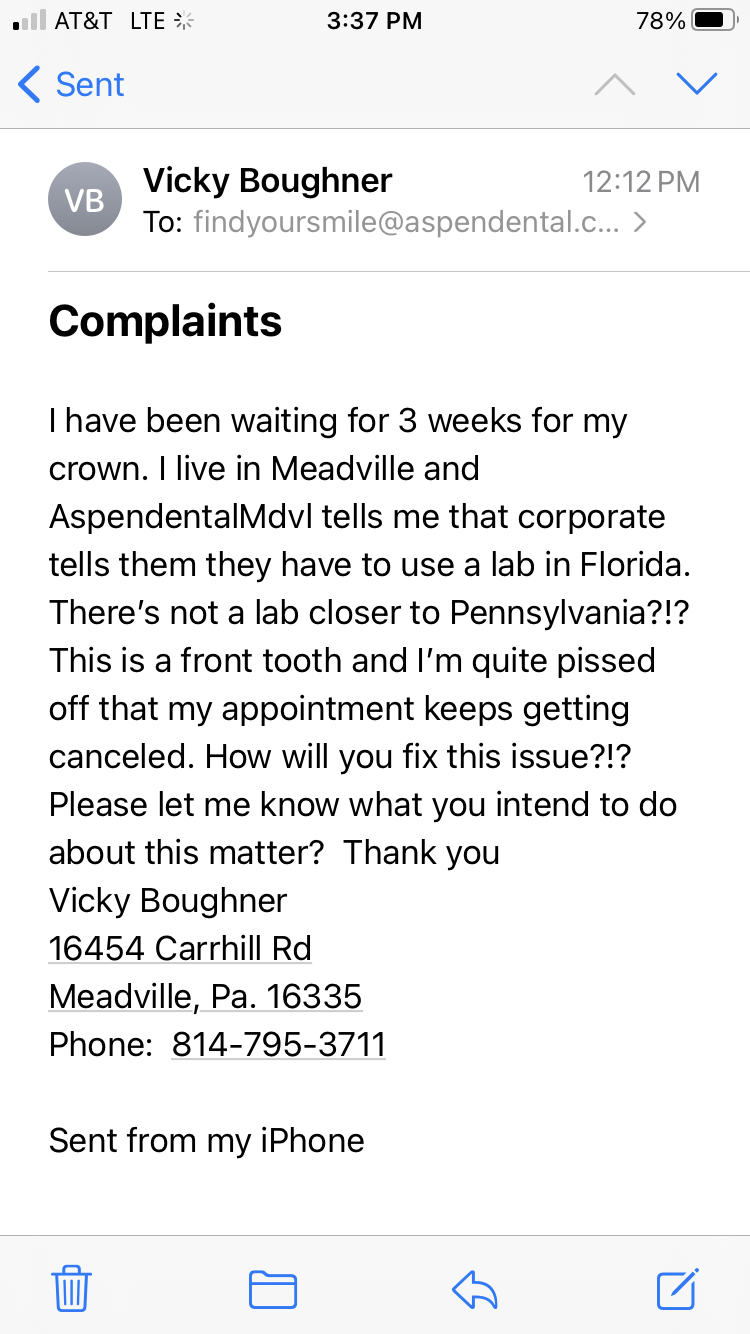Open the address 16454 Carrhill Rd link
Viewport: 750px width, 1334px height.
click(x=180, y=948)
